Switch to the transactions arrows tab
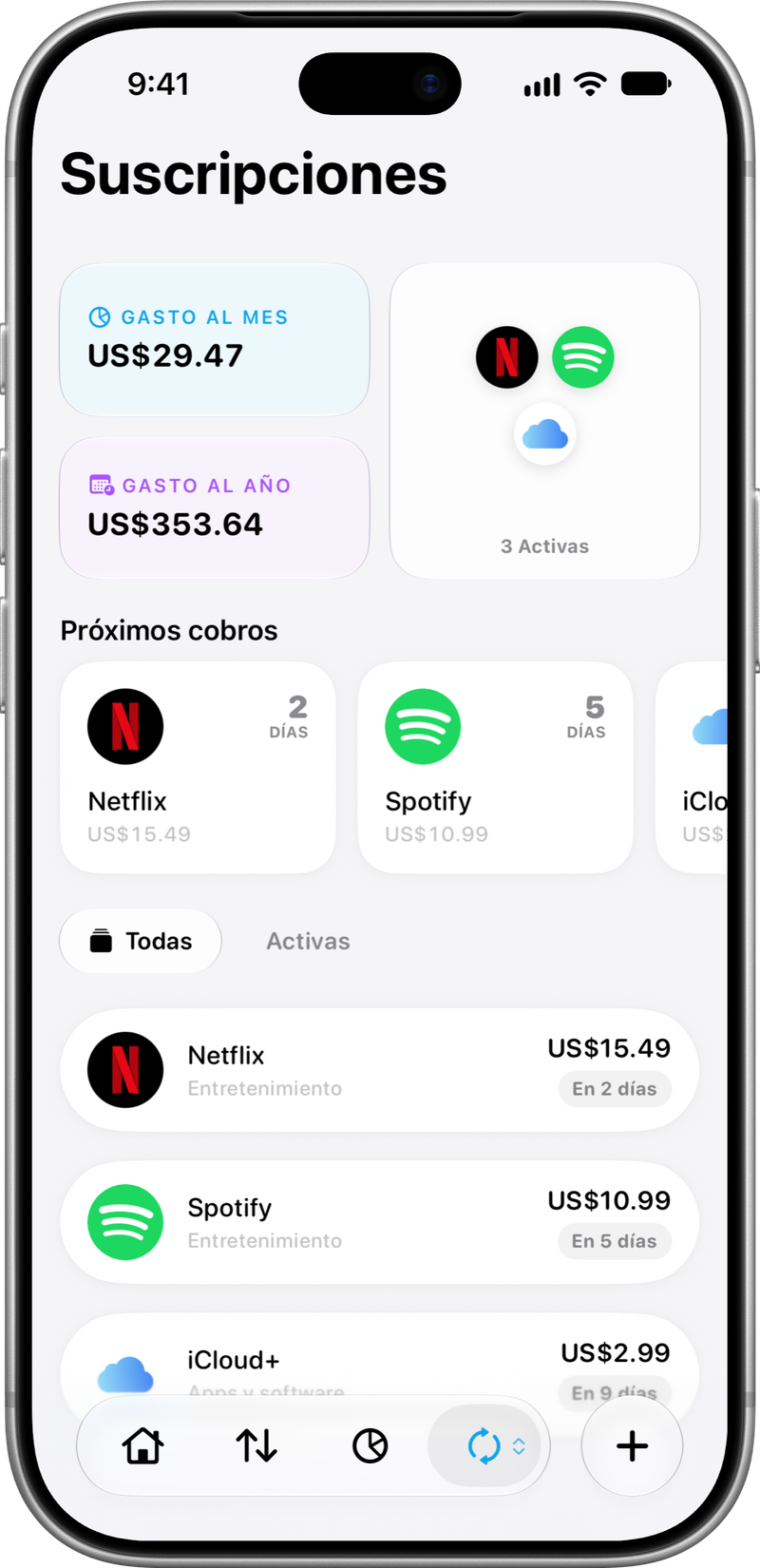 pos(256,1446)
